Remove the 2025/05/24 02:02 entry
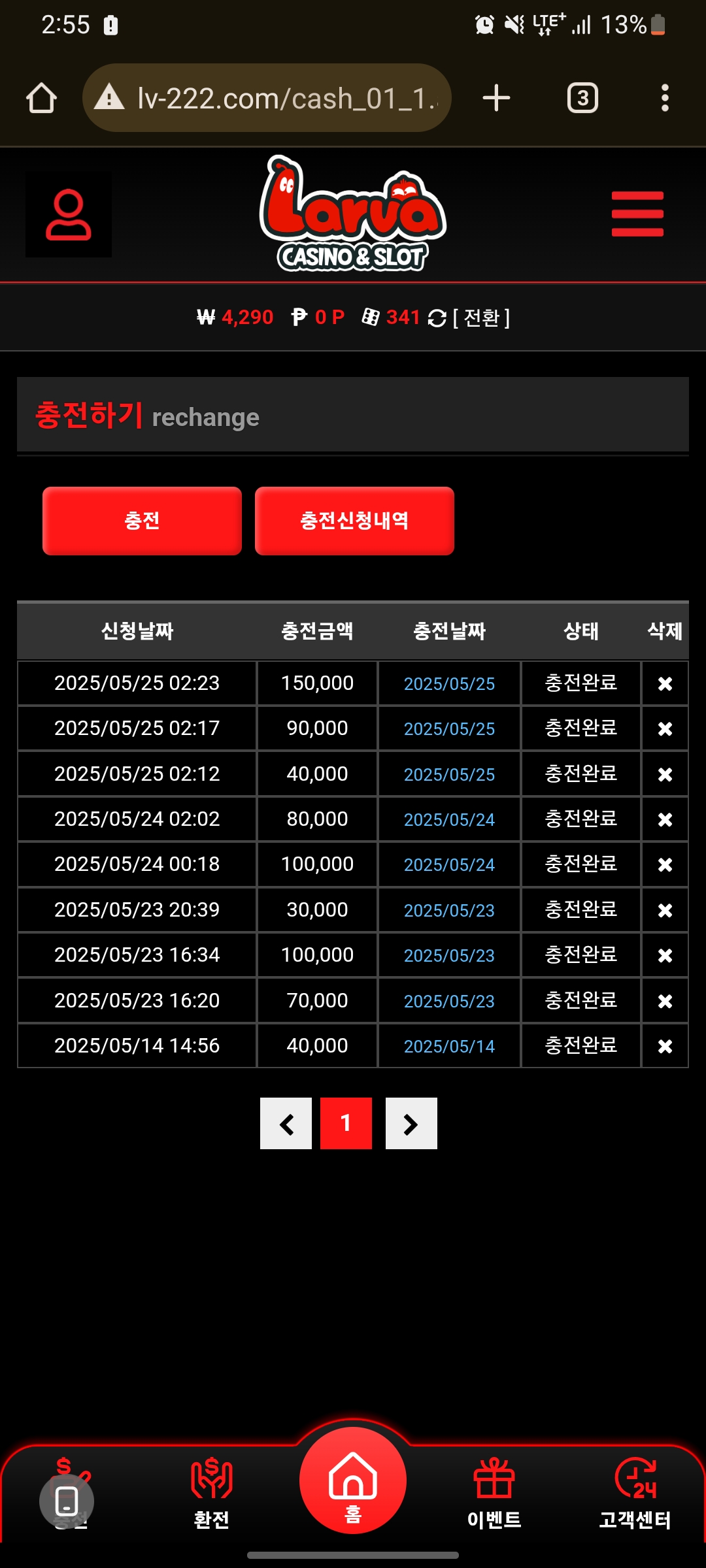Screen dimensions: 706x1568 [665, 819]
